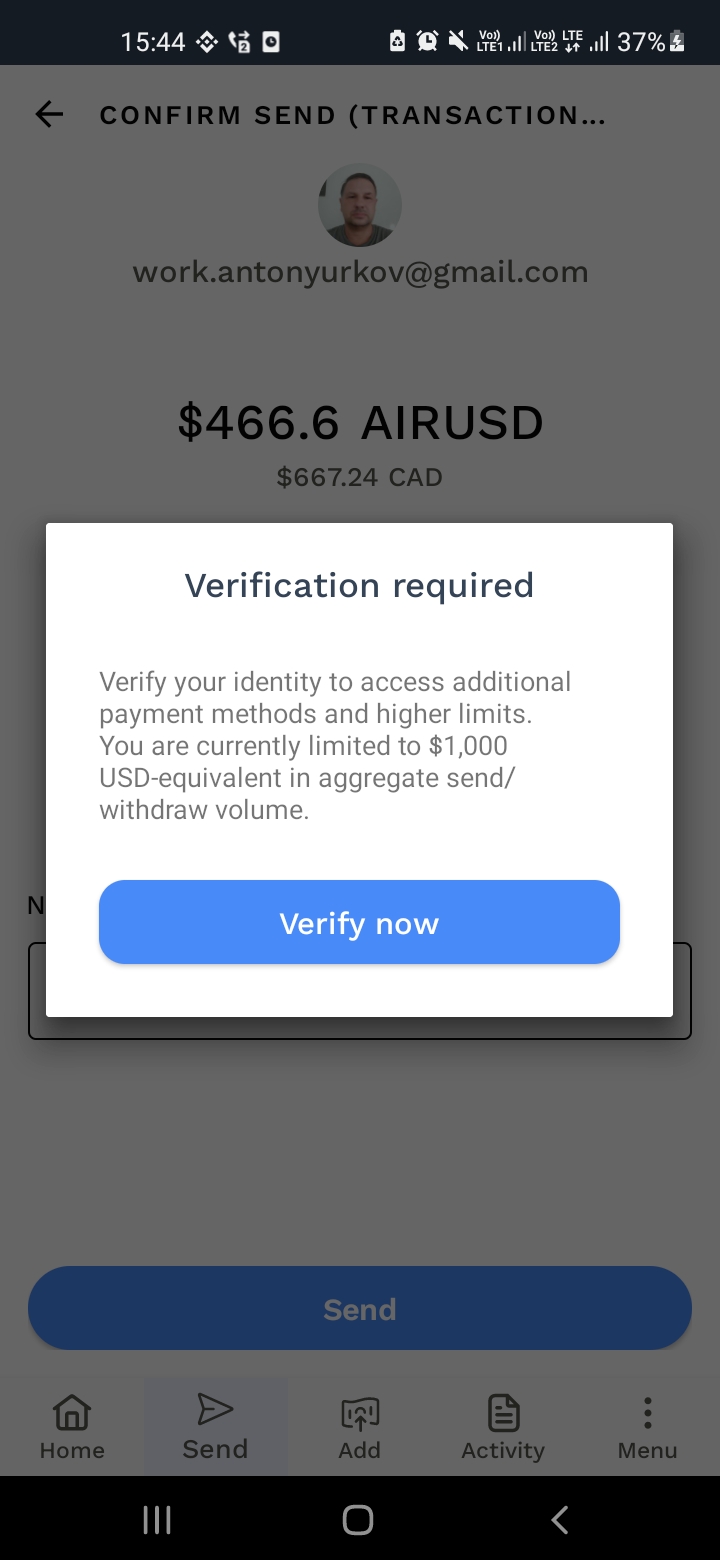Open recent apps from navigation bar
Viewport: 720px width, 1560px height.
coord(157,1520)
